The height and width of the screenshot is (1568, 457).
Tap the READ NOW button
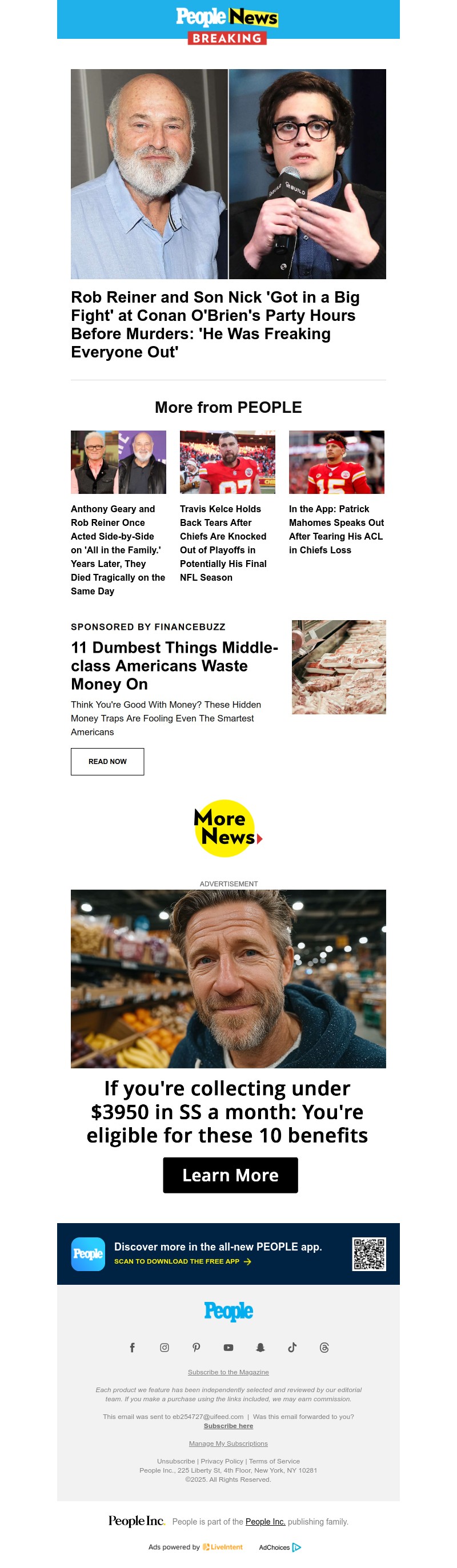(x=107, y=761)
